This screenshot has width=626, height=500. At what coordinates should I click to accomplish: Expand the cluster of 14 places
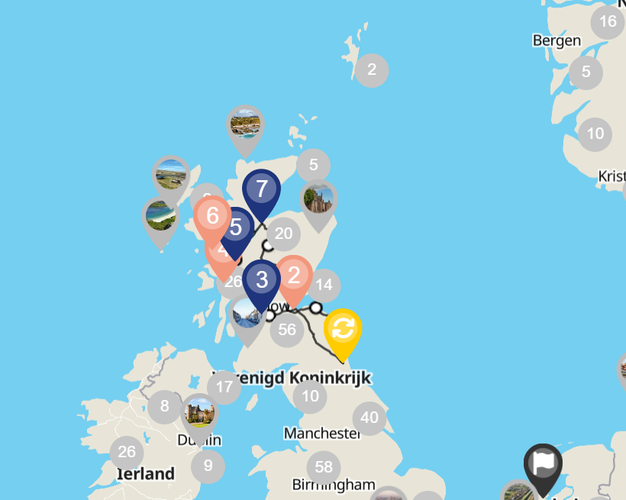324,286
